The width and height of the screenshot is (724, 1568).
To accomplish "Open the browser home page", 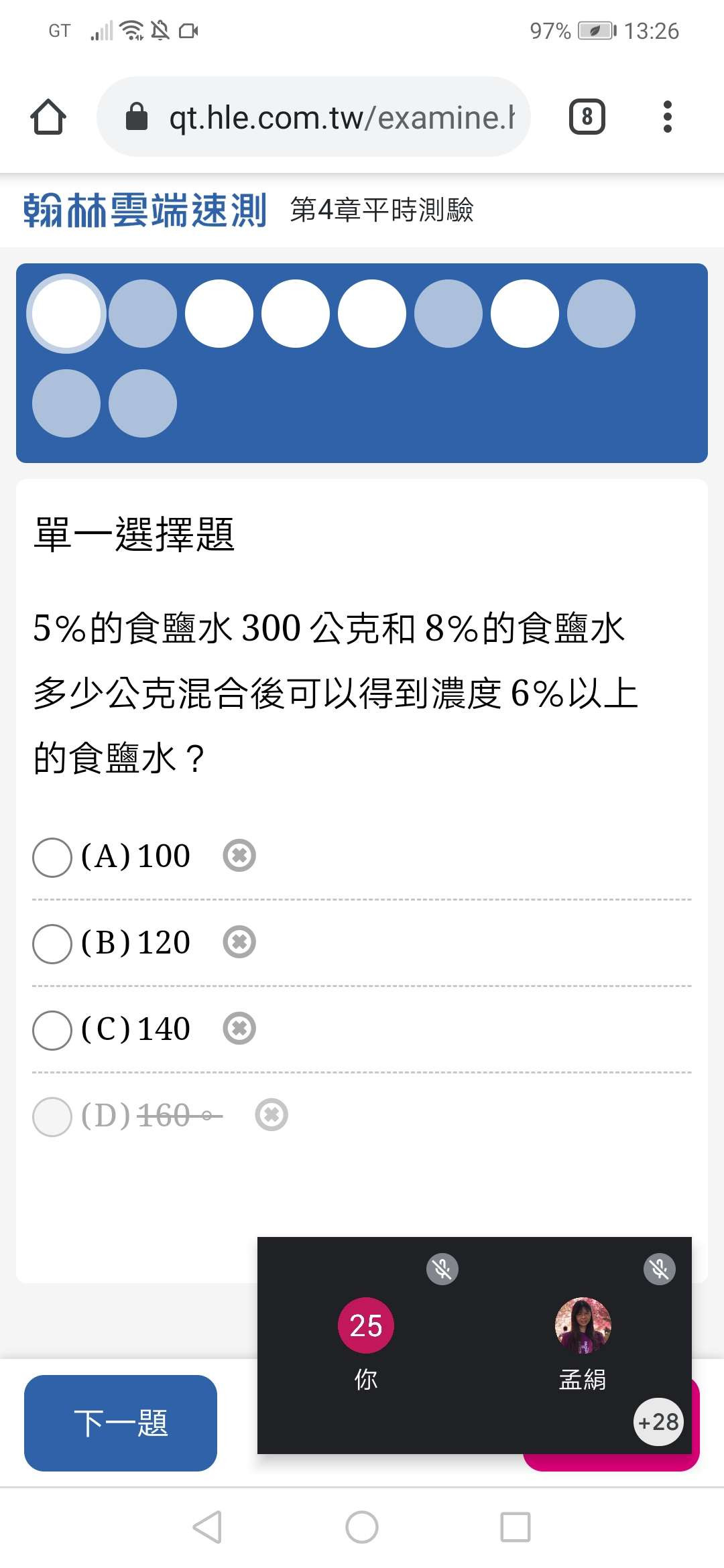I will tap(48, 117).
